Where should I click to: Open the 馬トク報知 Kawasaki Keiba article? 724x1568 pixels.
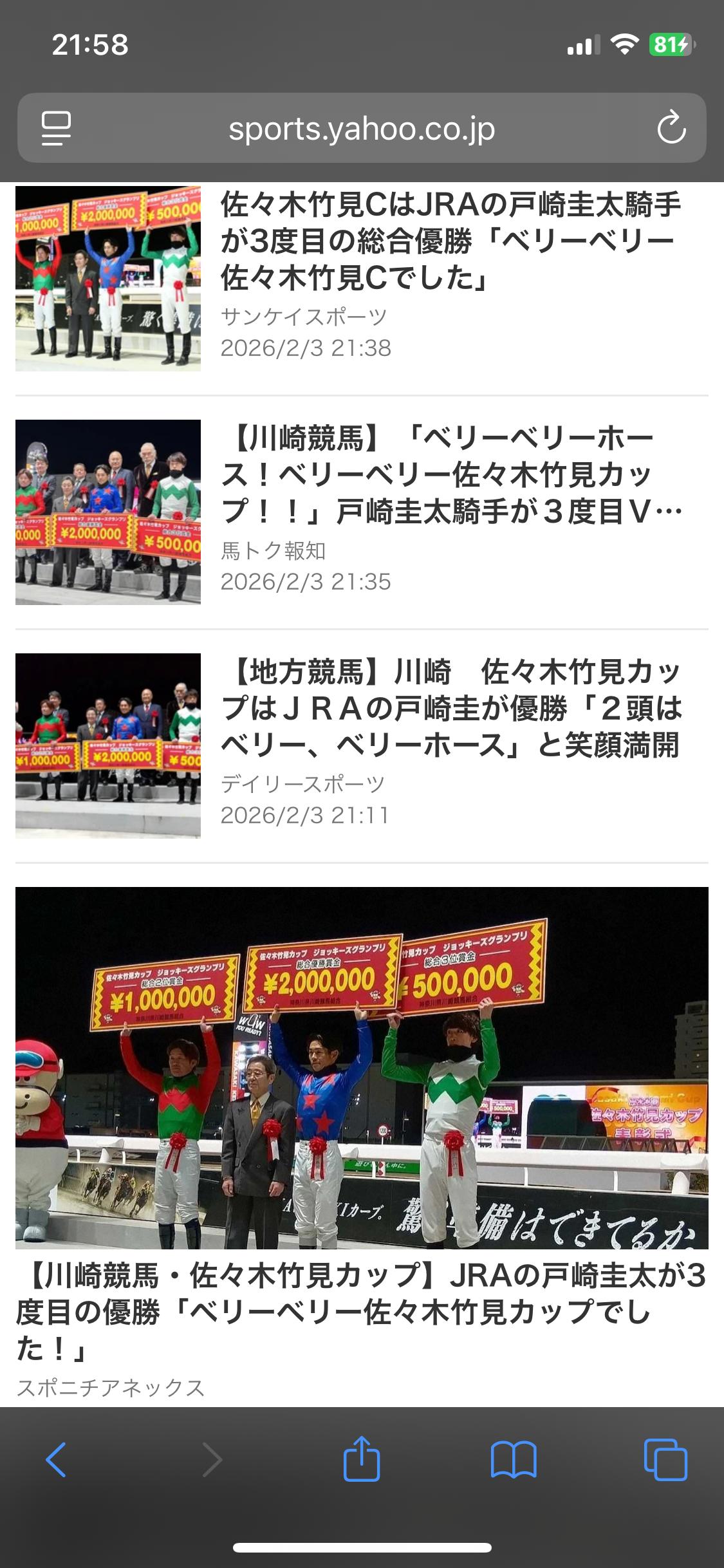click(x=450, y=475)
